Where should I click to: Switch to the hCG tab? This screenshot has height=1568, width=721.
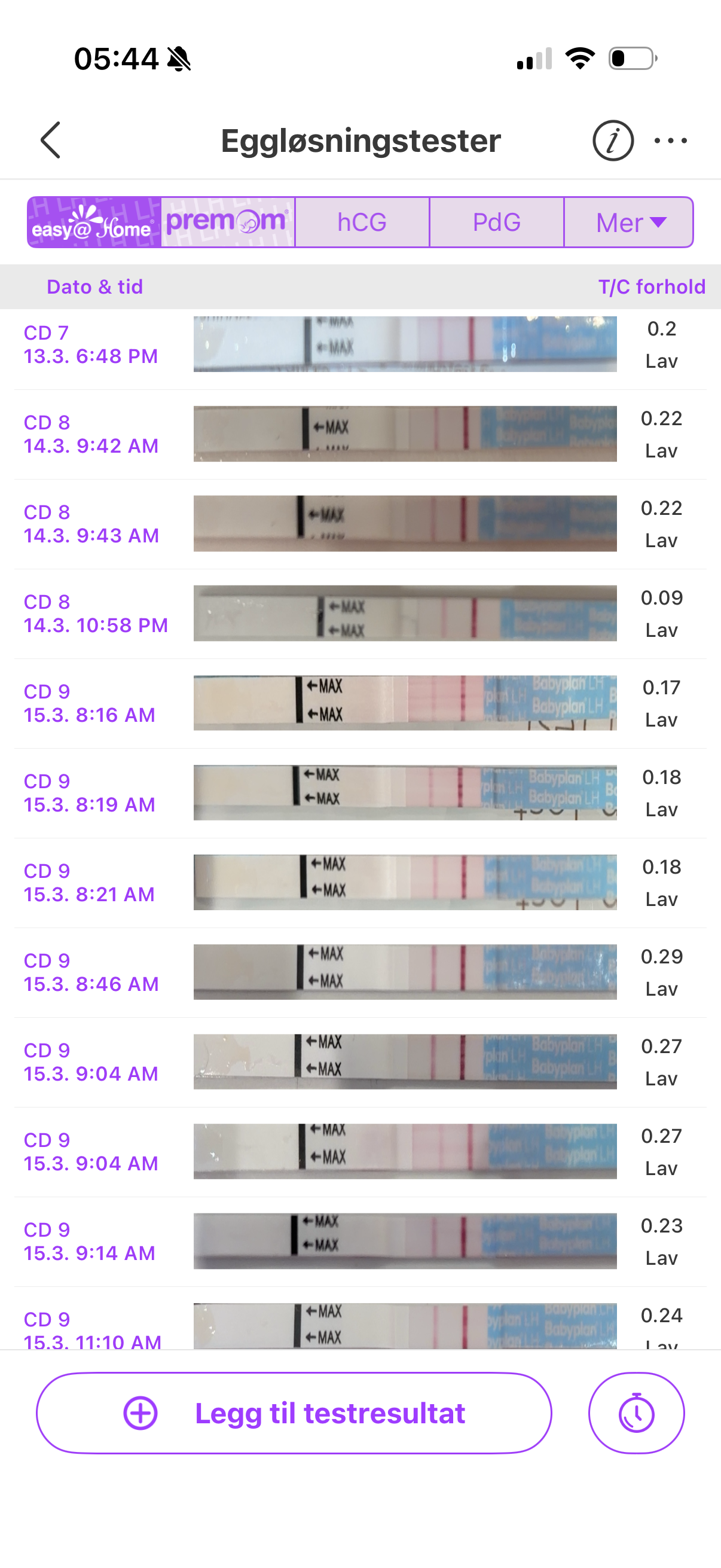tap(362, 222)
